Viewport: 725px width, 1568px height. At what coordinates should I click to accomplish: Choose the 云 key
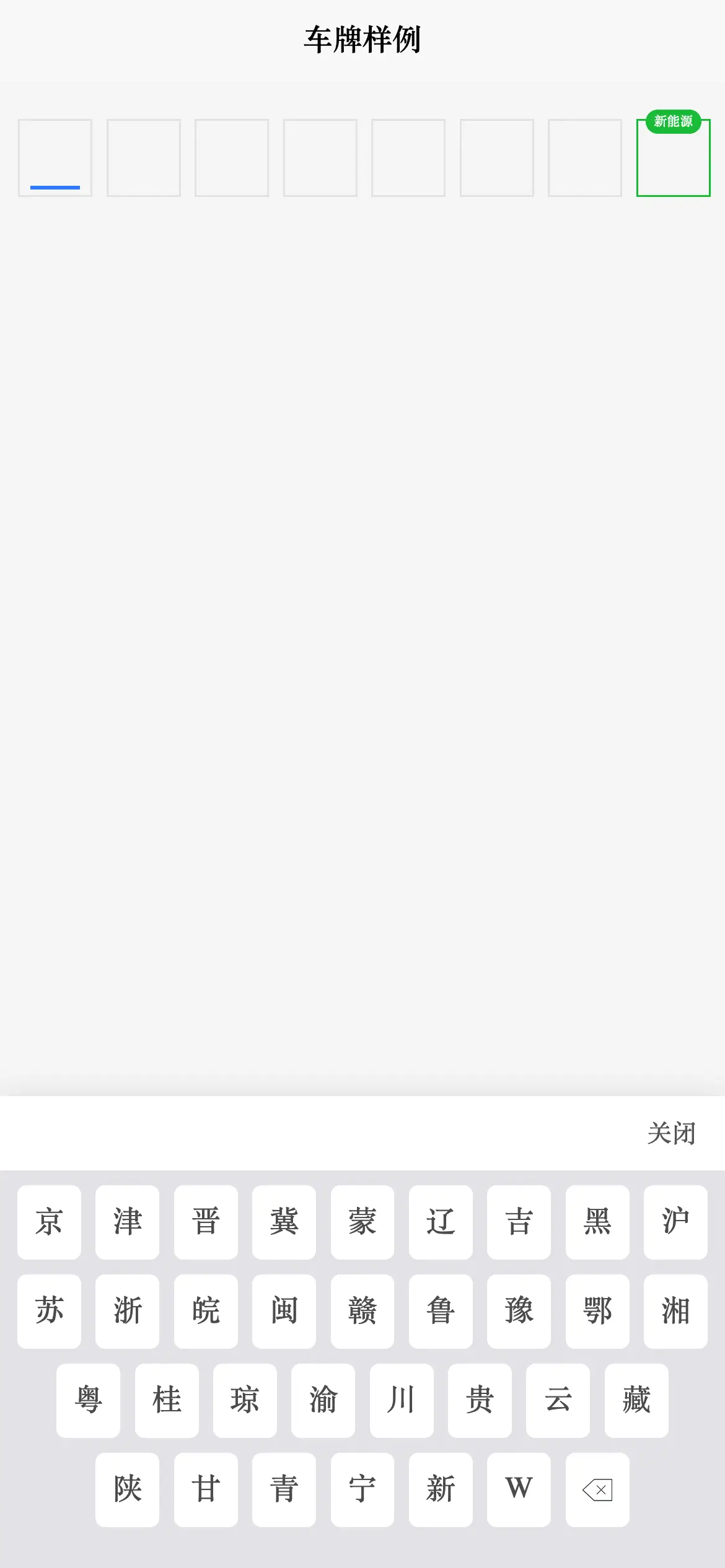coord(558,1401)
